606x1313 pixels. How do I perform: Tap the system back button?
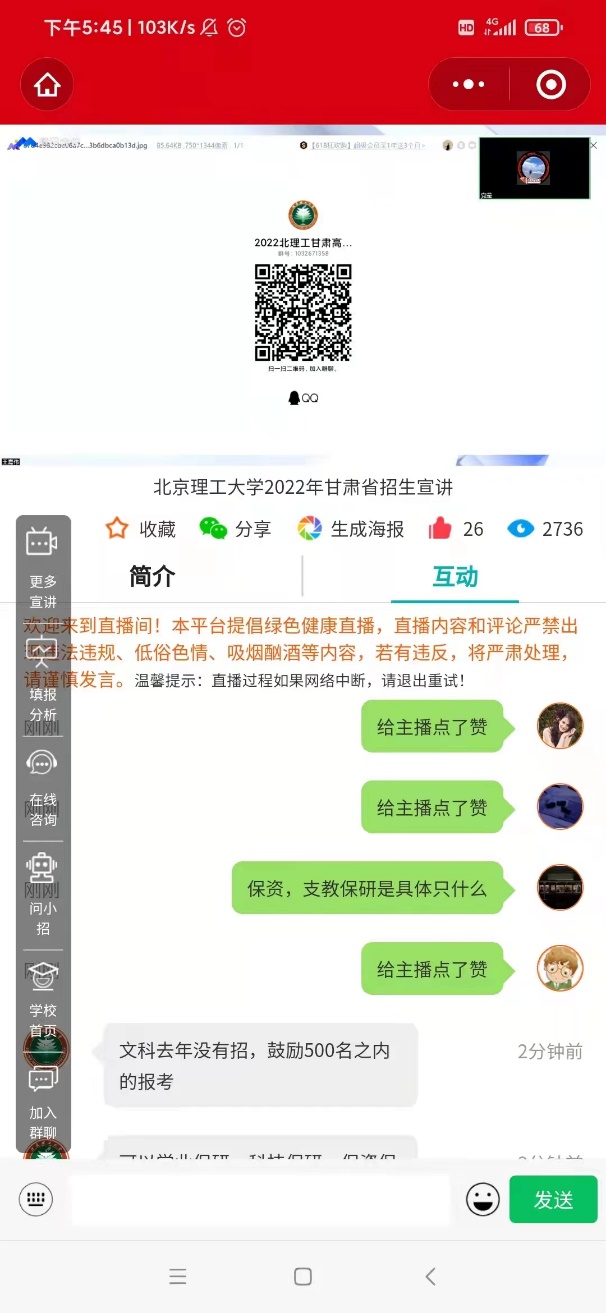click(430, 1276)
